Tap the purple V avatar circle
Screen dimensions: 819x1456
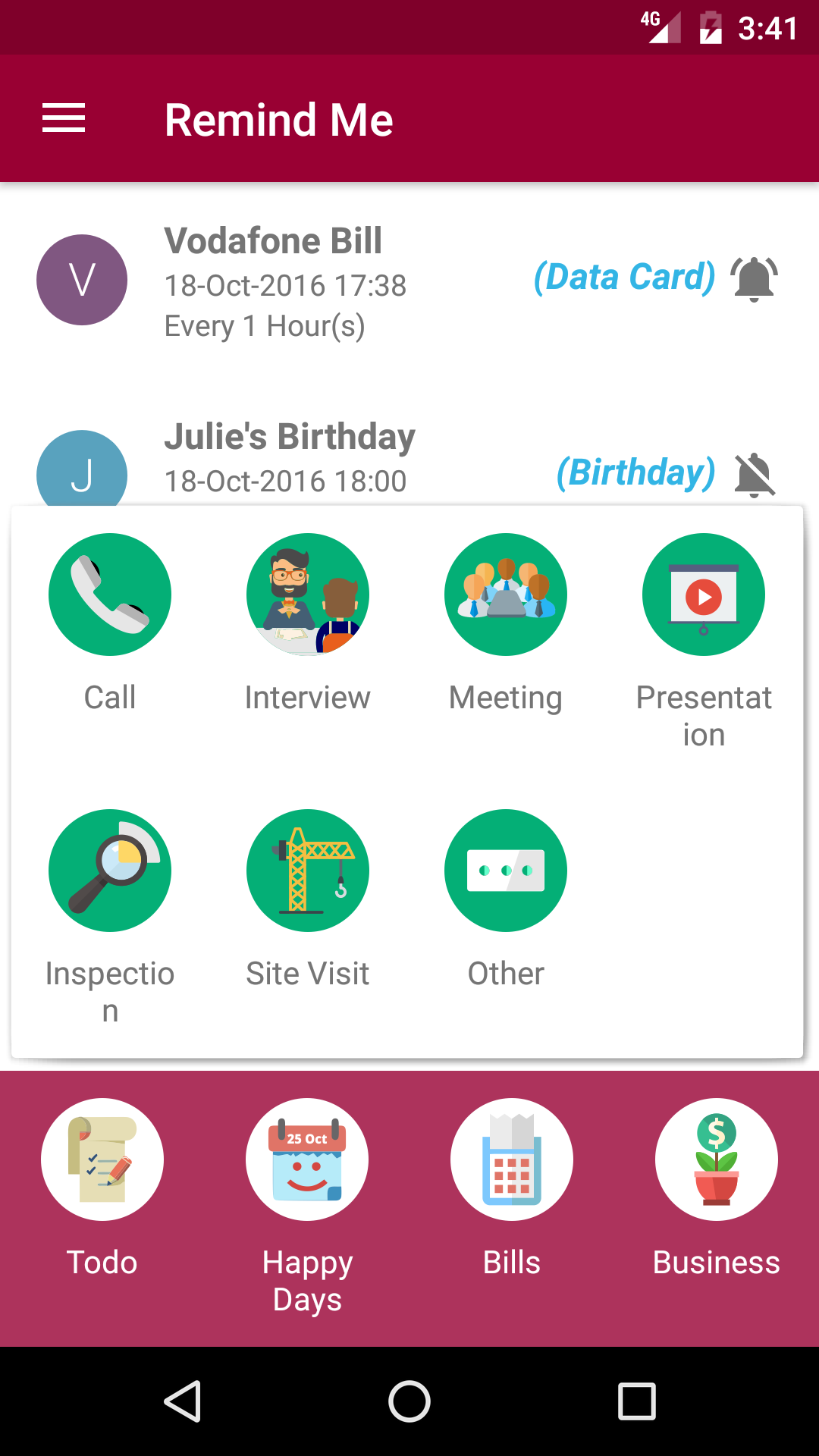[82, 279]
